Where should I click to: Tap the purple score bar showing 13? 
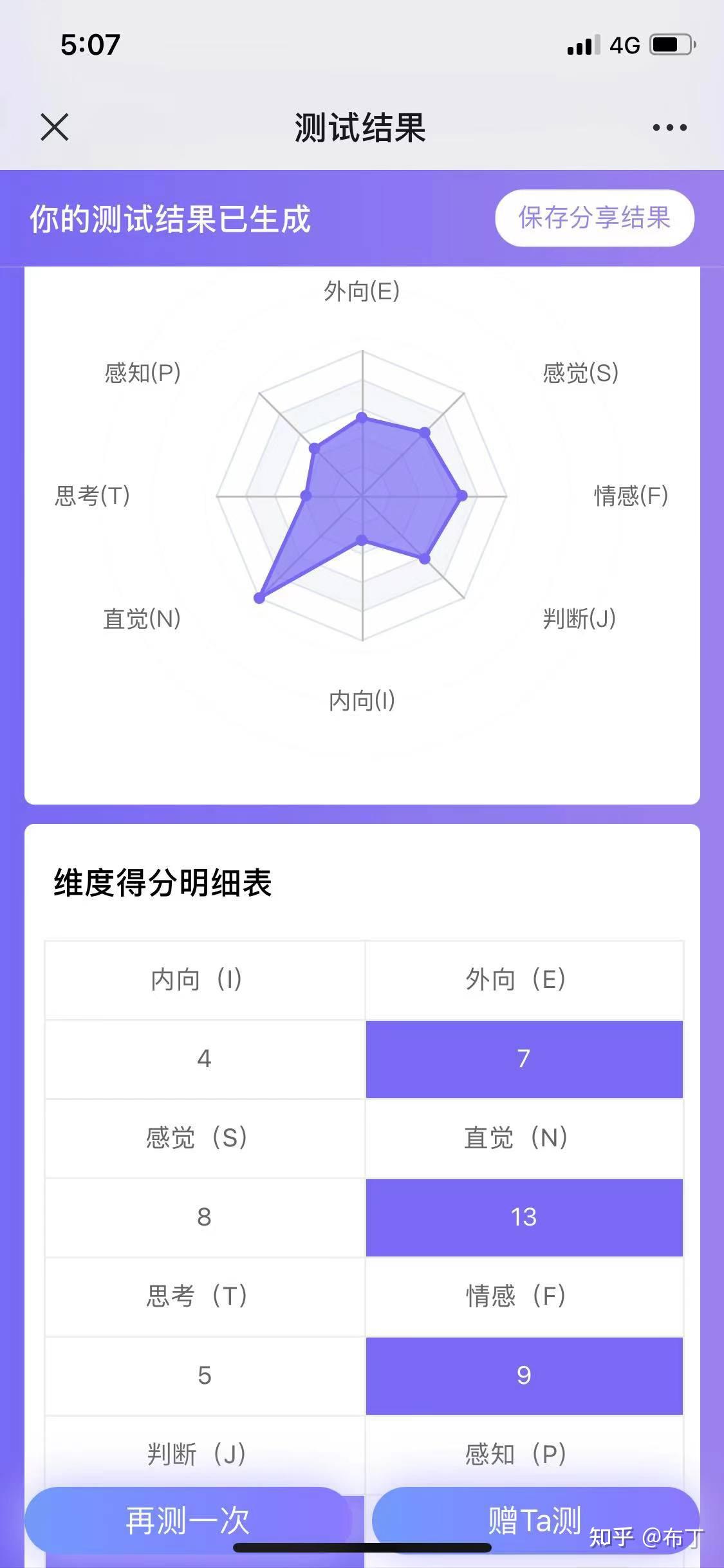tap(524, 1217)
